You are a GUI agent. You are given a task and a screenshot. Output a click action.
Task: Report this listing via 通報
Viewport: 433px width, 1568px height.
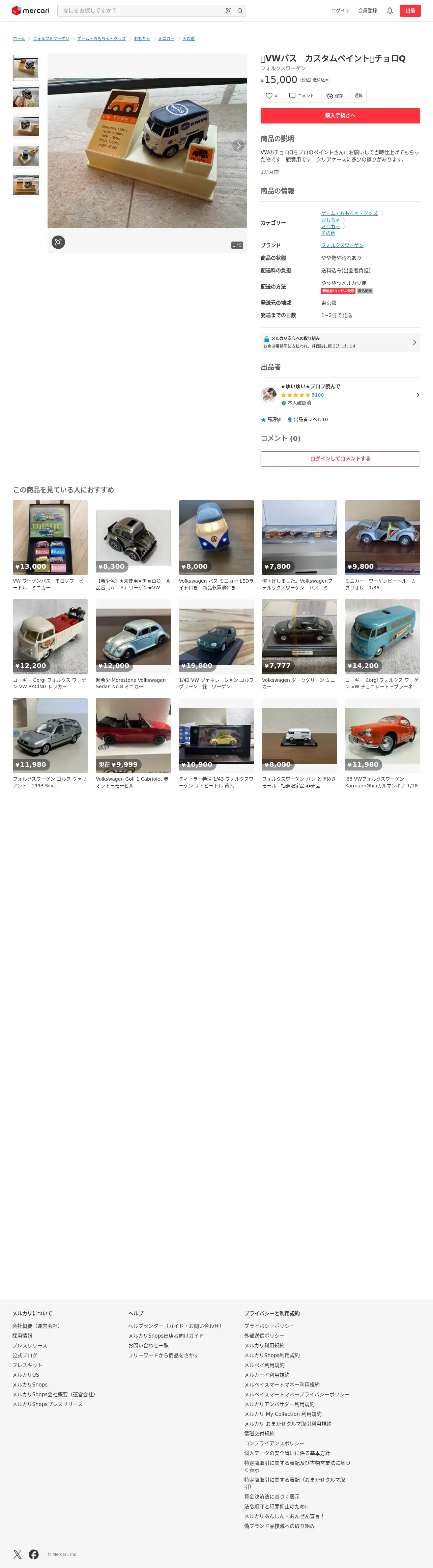click(x=358, y=95)
